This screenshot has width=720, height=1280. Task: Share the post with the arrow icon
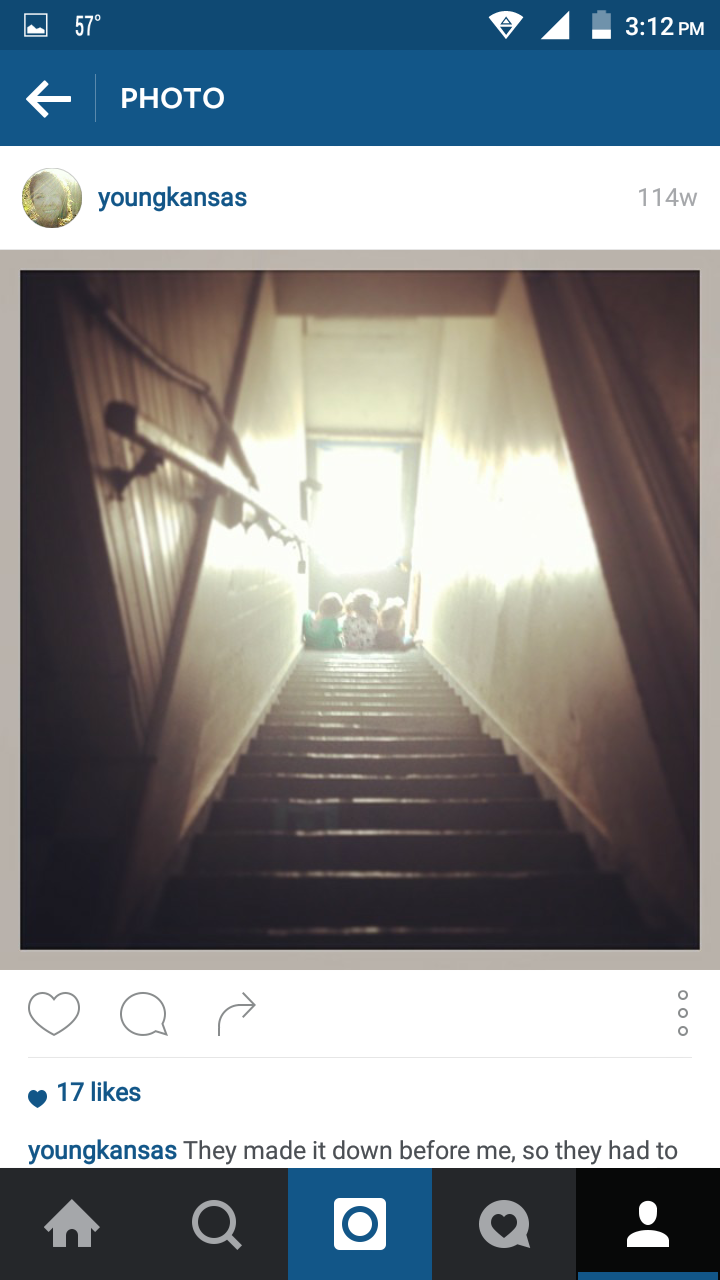pyautogui.click(x=237, y=1014)
